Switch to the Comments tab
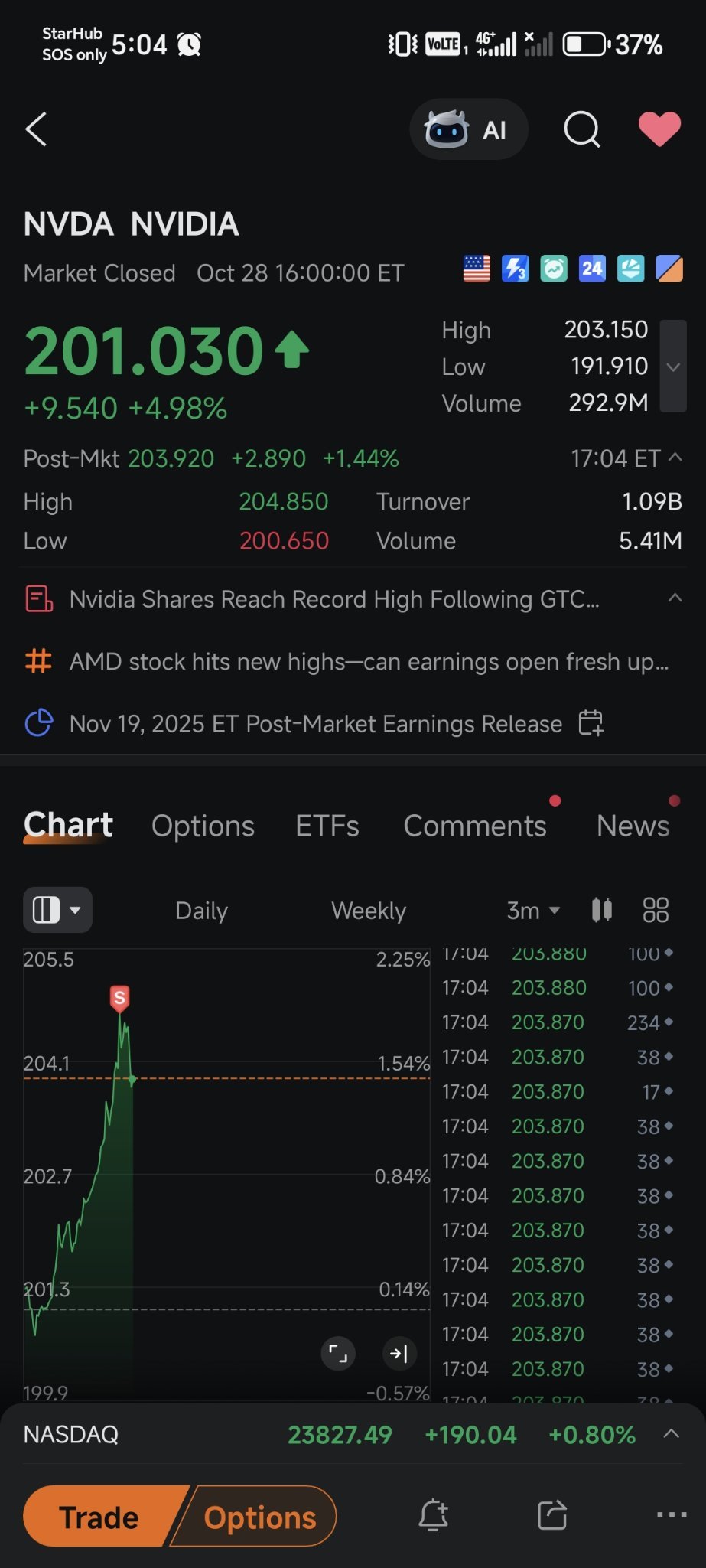This screenshot has height=1568, width=706. [x=474, y=826]
